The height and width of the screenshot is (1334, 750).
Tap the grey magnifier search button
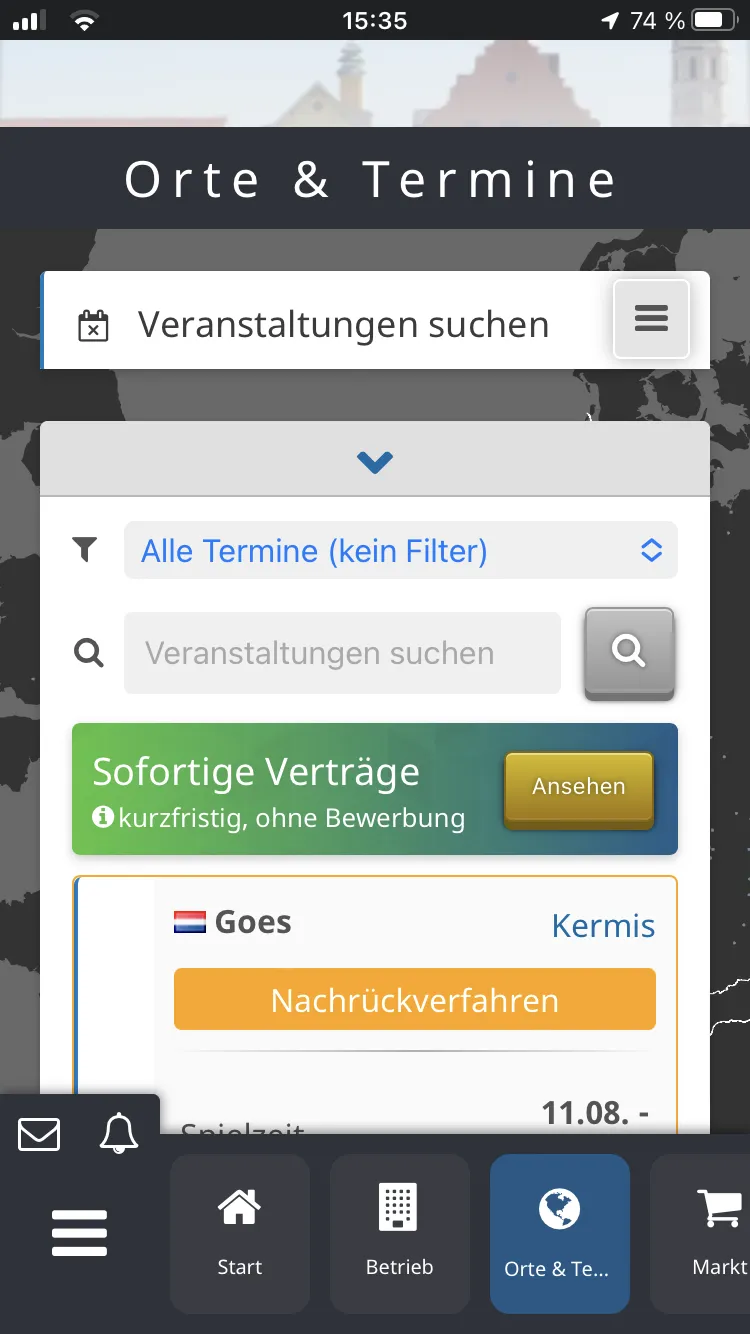pyautogui.click(x=629, y=652)
